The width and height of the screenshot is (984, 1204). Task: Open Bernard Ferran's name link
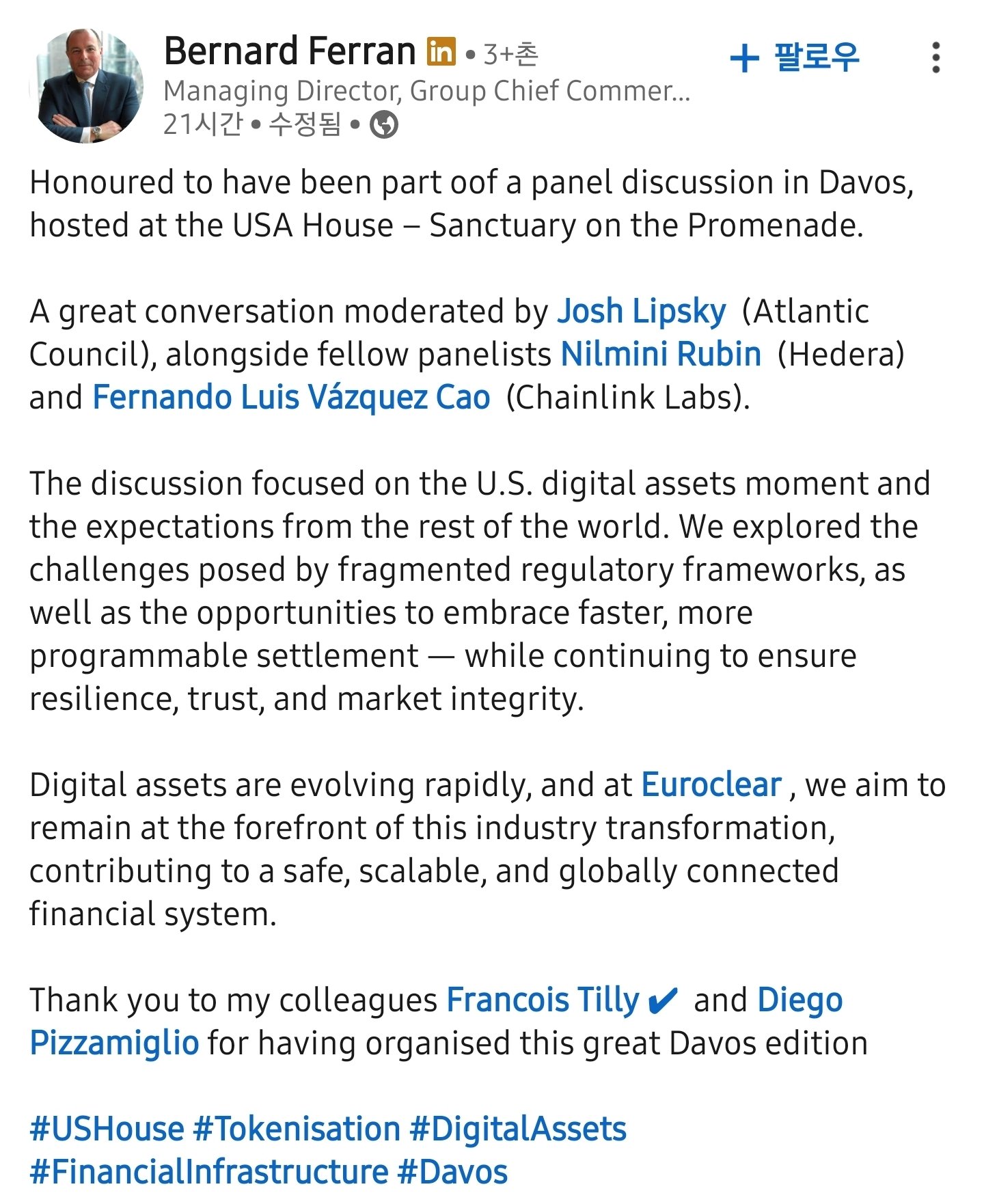pyautogui.click(x=290, y=52)
